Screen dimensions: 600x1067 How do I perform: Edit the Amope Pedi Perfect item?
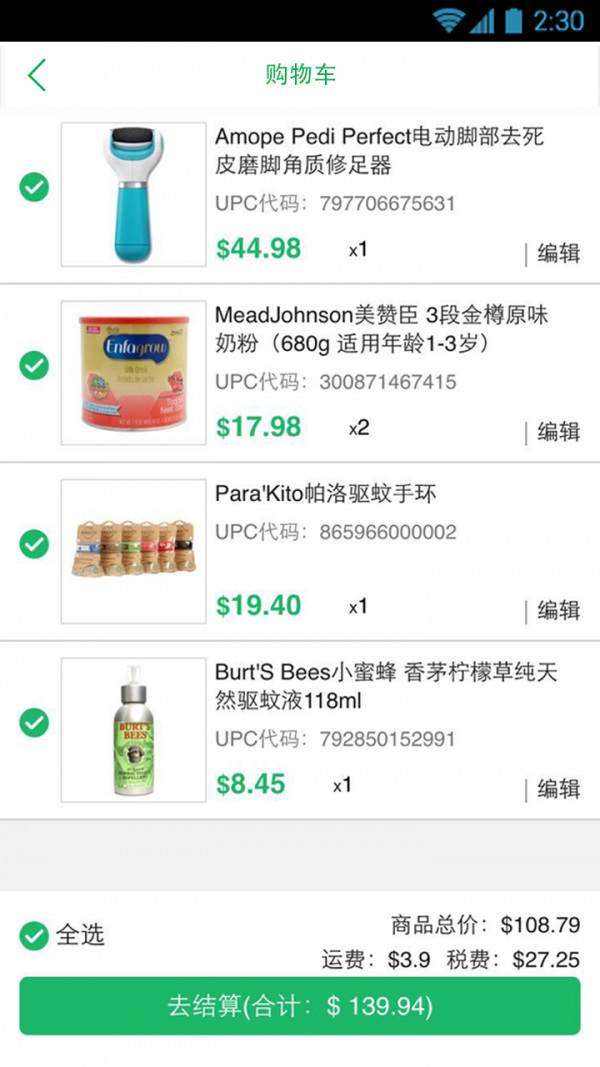(557, 253)
